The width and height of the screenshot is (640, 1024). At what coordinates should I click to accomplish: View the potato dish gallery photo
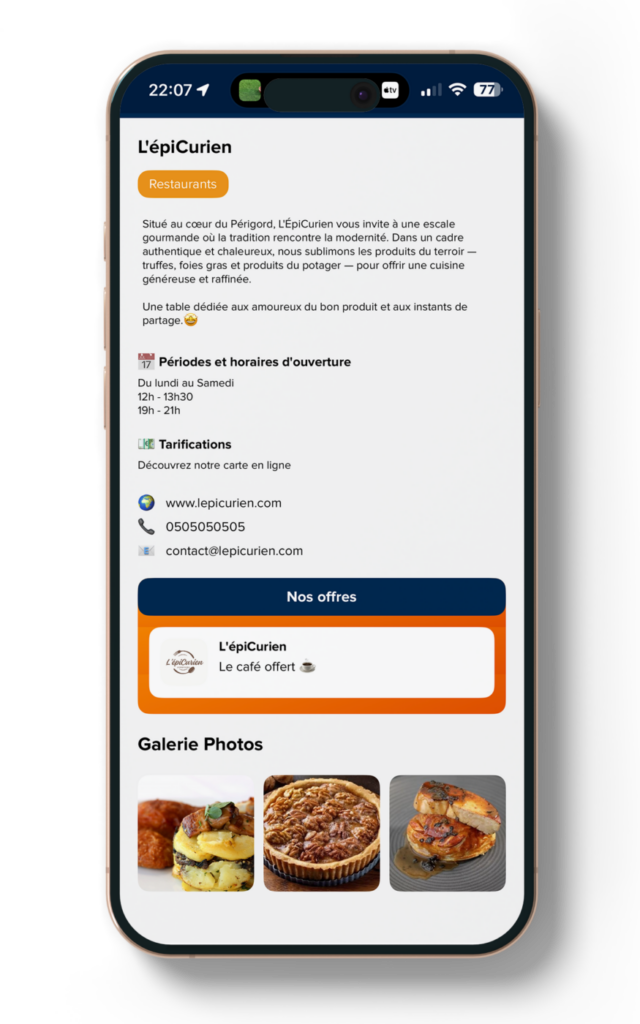[196, 833]
